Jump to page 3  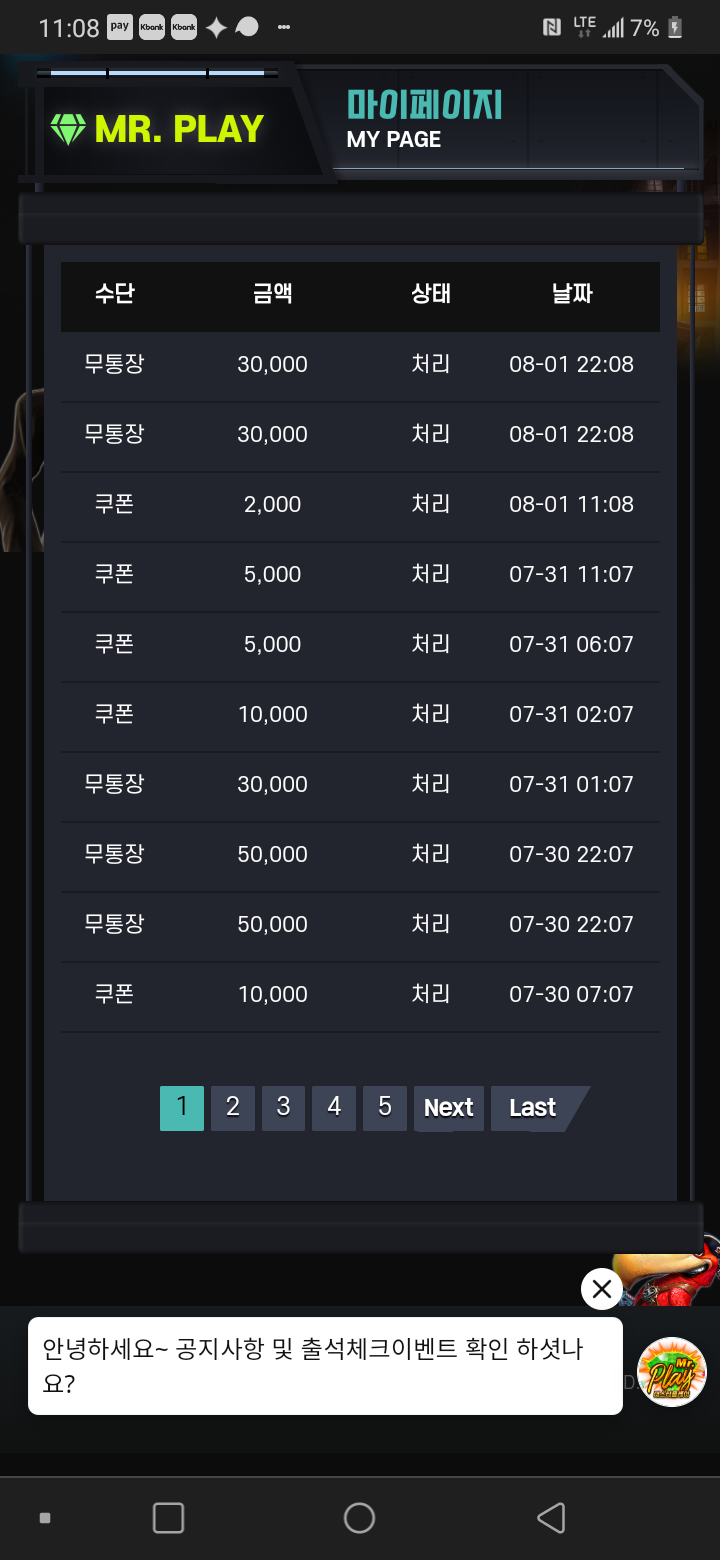(x=284, y=1108)
